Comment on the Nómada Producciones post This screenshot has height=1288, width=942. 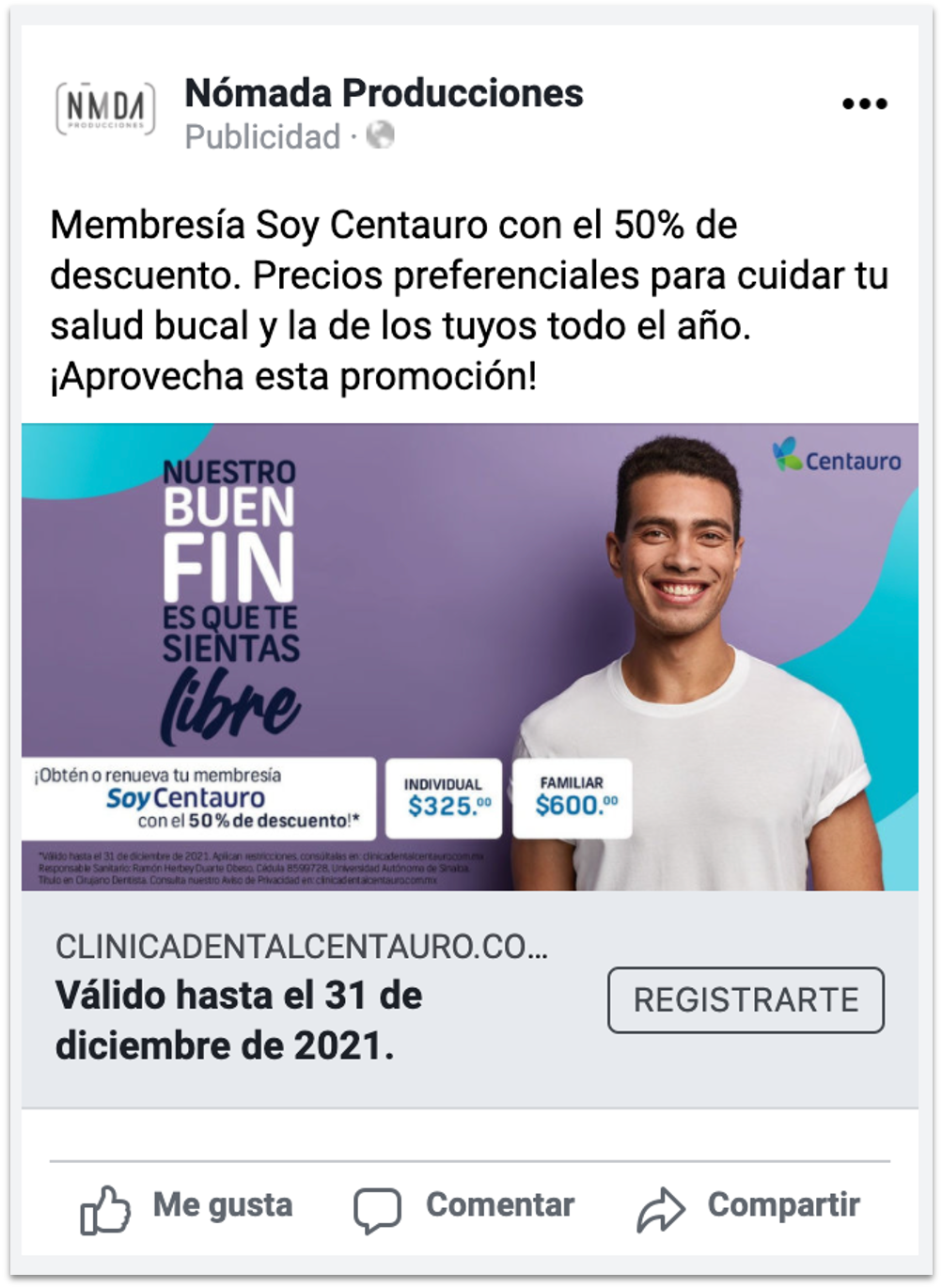coord(463,1206)
